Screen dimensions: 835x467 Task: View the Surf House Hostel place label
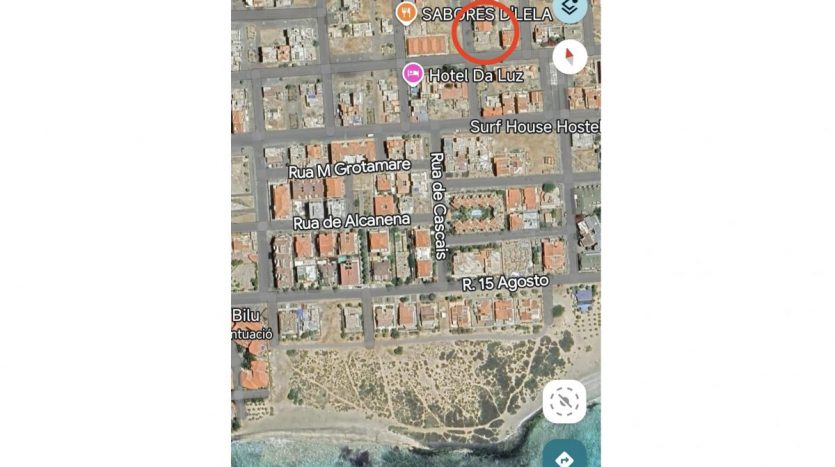[x=533, y=127]
